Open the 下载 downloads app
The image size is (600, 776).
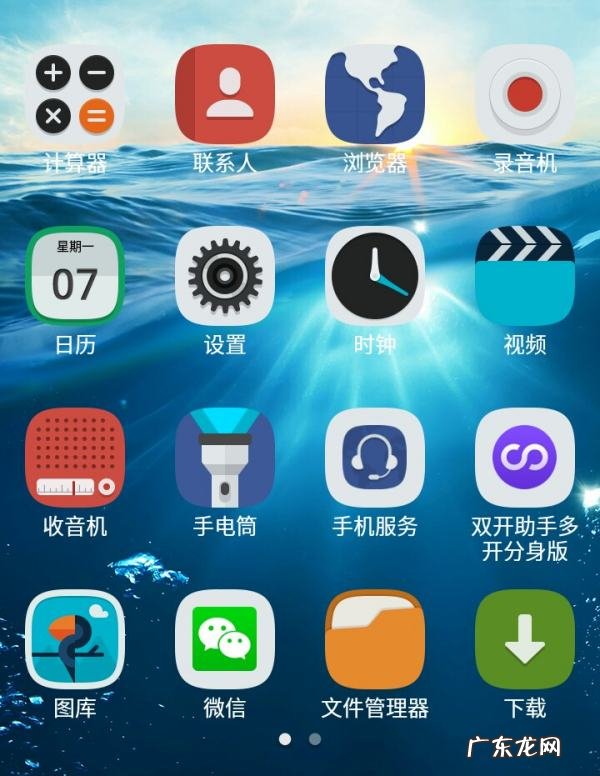point(525,640)
